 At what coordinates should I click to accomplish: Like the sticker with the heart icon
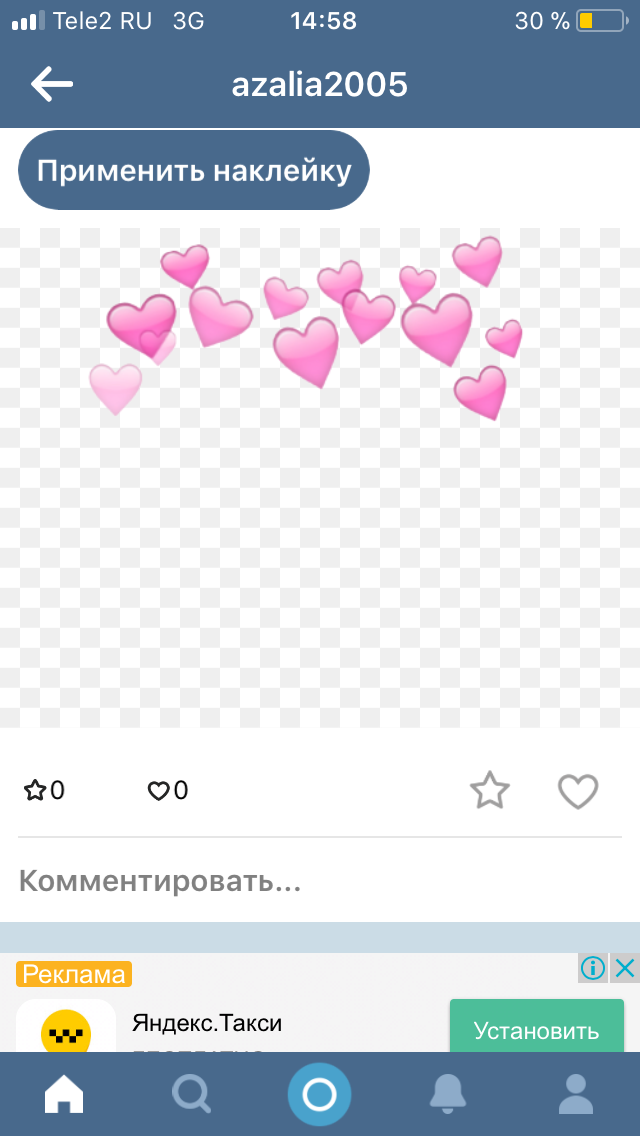point(578,790)
